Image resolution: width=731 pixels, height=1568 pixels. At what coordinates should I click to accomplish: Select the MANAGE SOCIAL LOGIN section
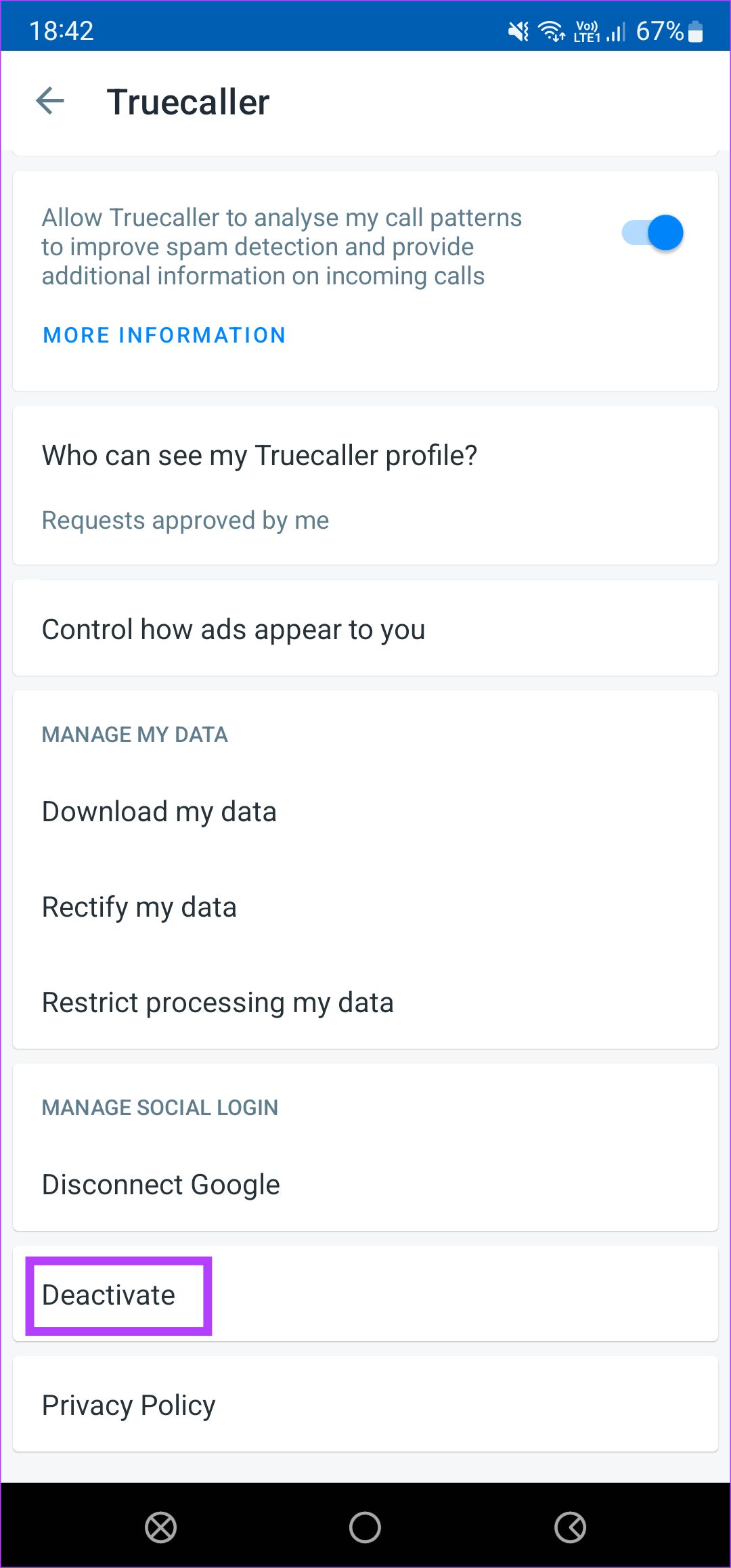coord(159,1108)
